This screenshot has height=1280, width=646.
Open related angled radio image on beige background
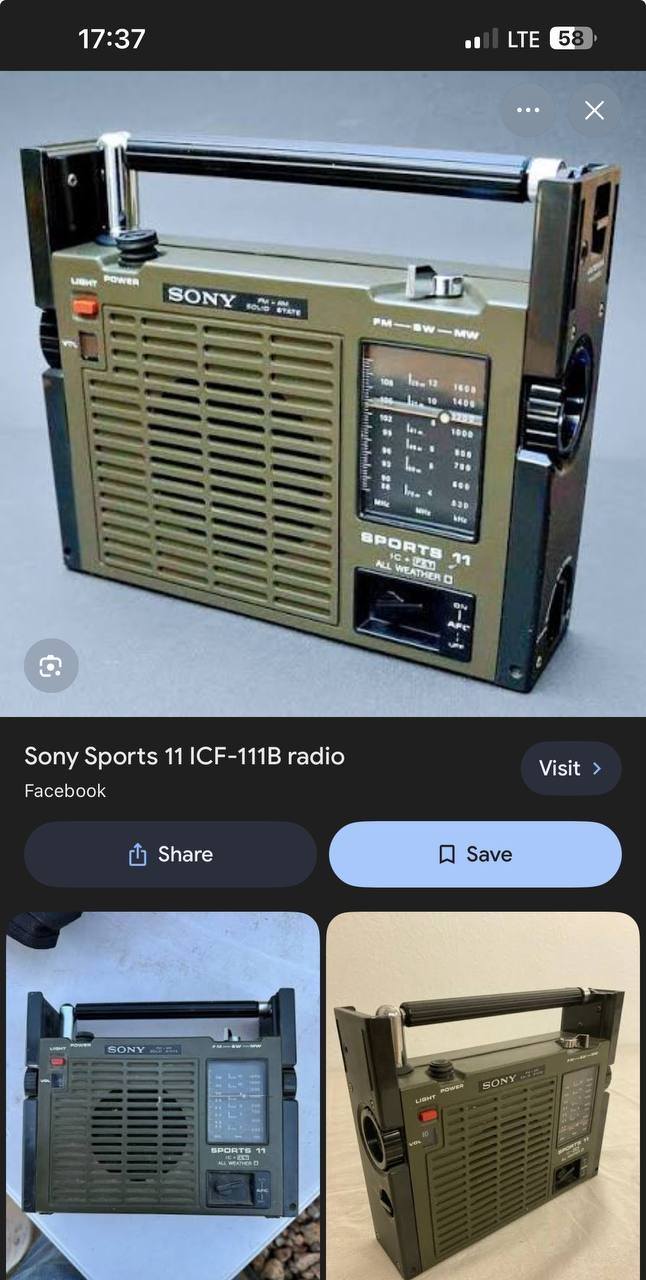483,1095
